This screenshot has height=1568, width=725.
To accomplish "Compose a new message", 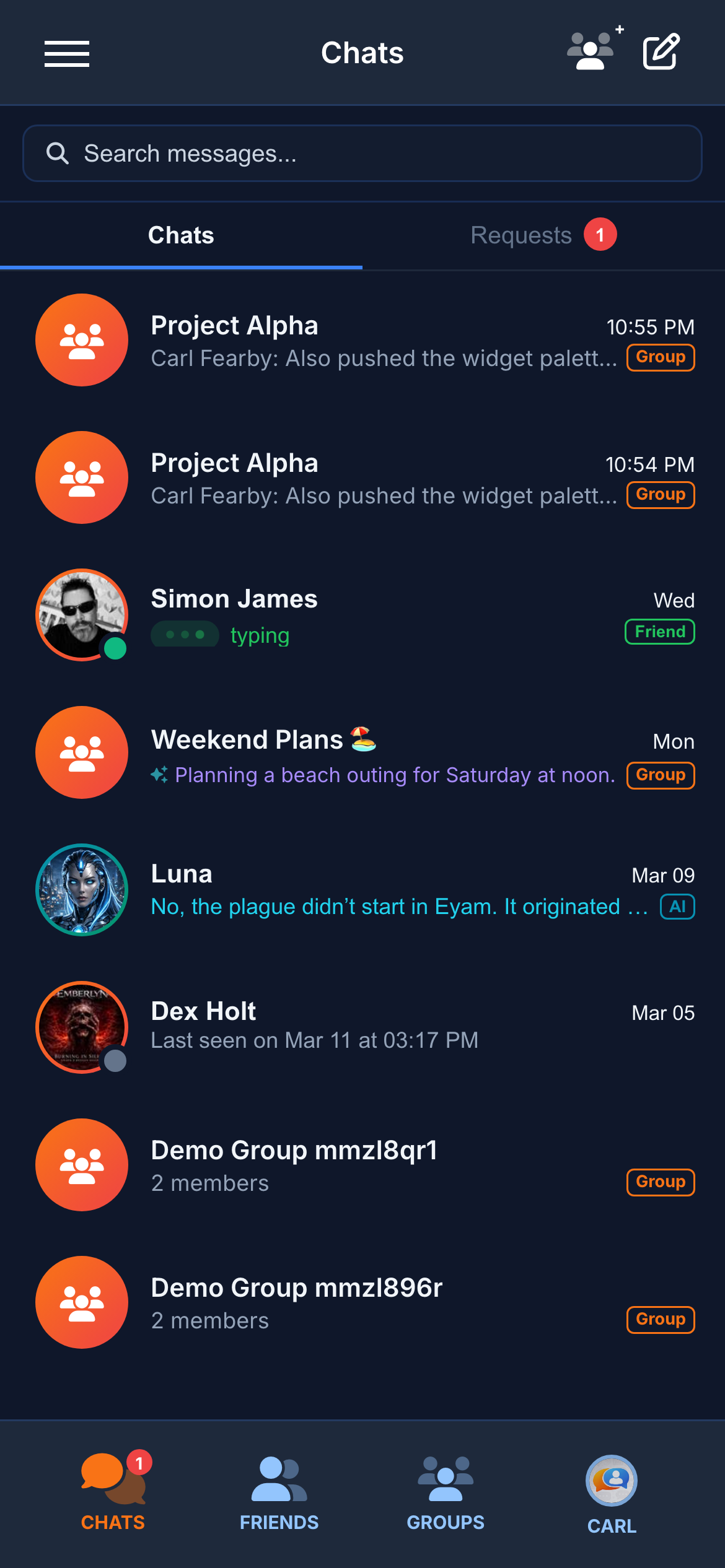I will pyautogui.click(x=661, y=52).
